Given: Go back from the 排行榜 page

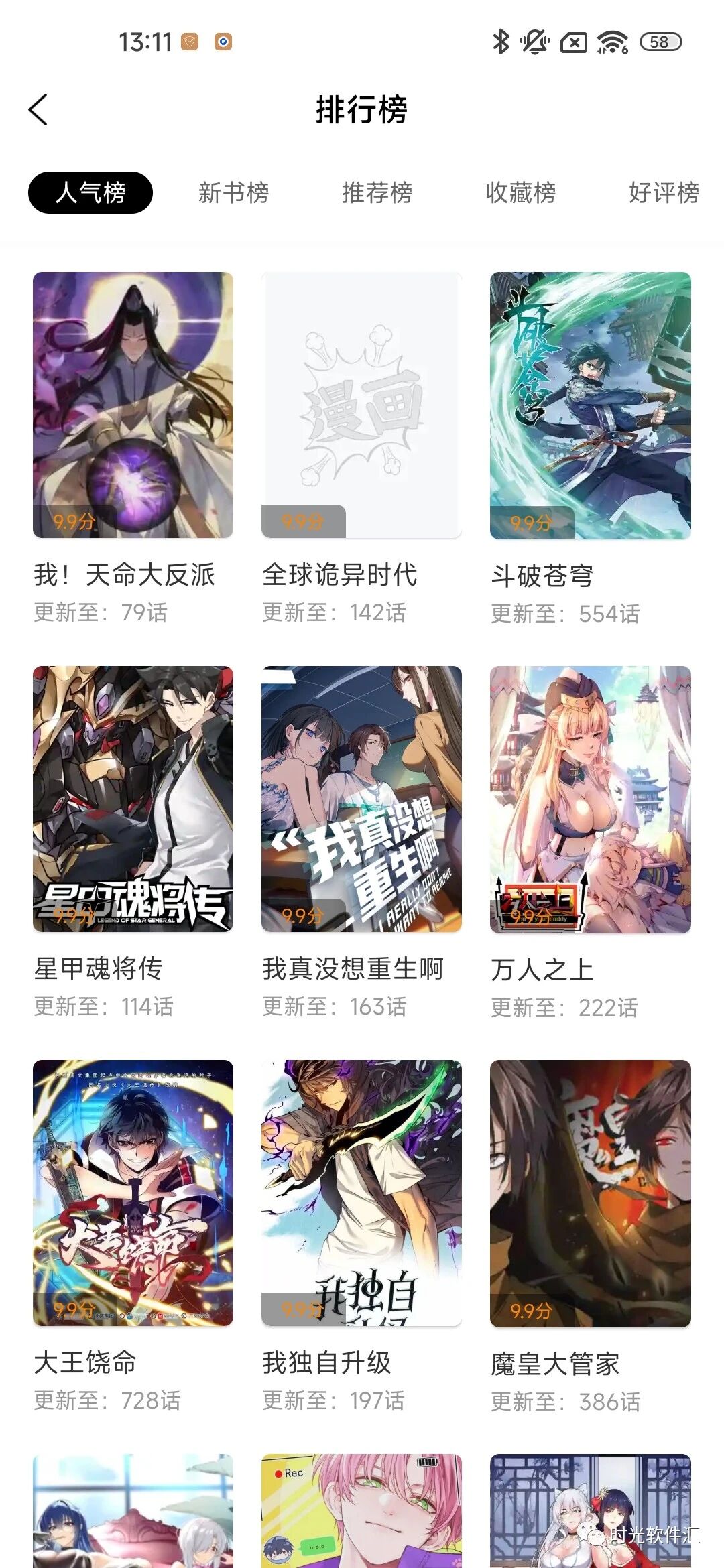Looking at the screenshot, I should (x=39, y=110).
